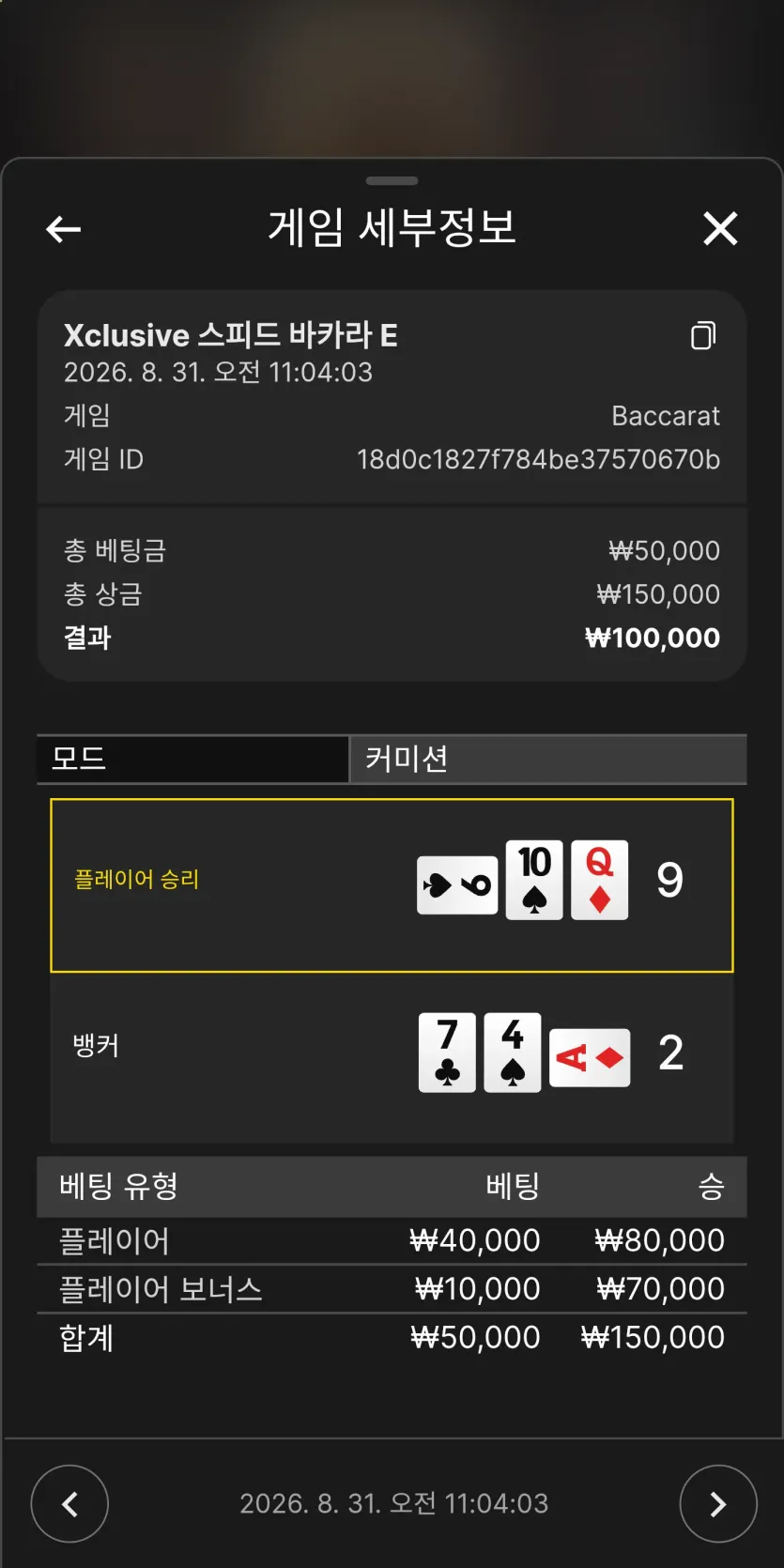Copy the game ID with copy icon
Viewport: 784px width, 1568px height.
pos(703,335)
